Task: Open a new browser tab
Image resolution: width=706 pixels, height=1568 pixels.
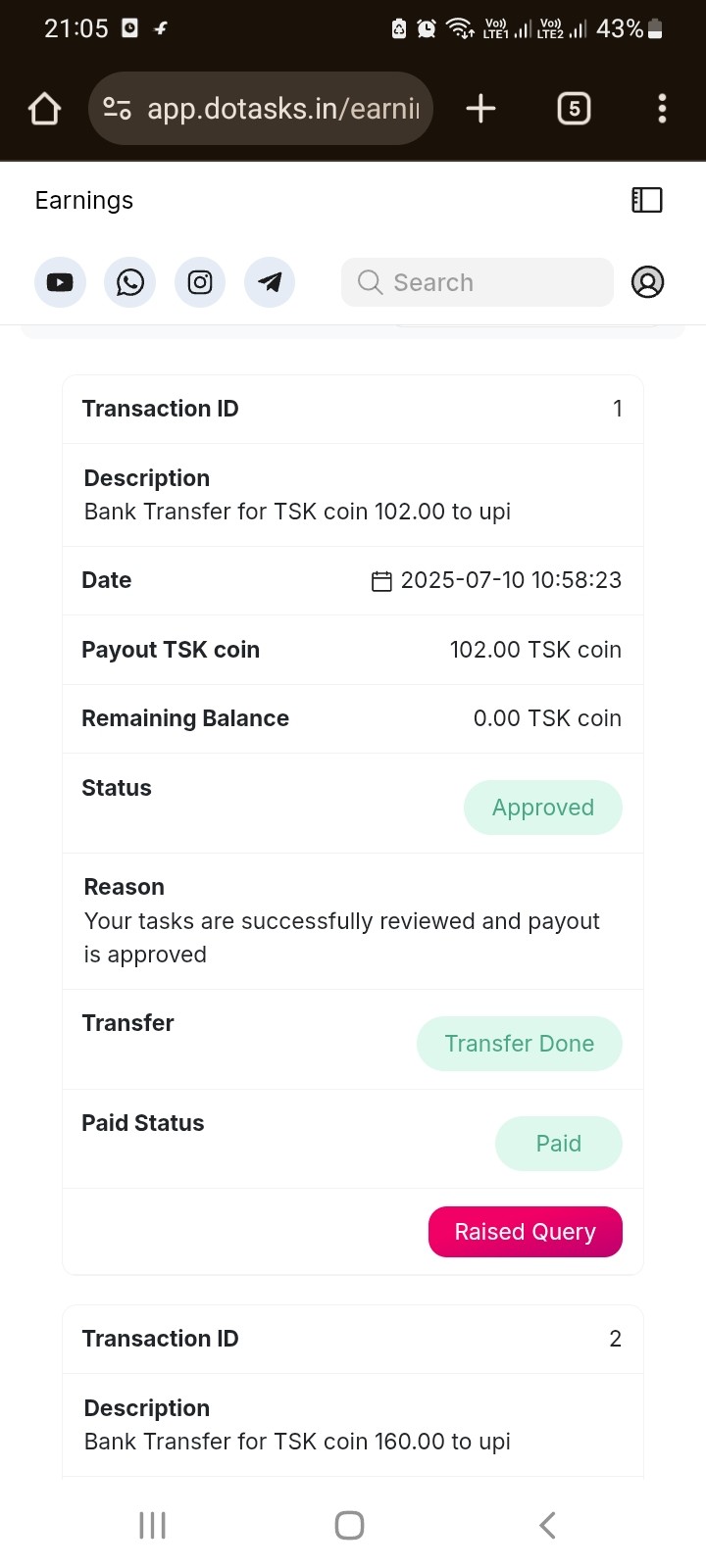Action: (480, 109)
